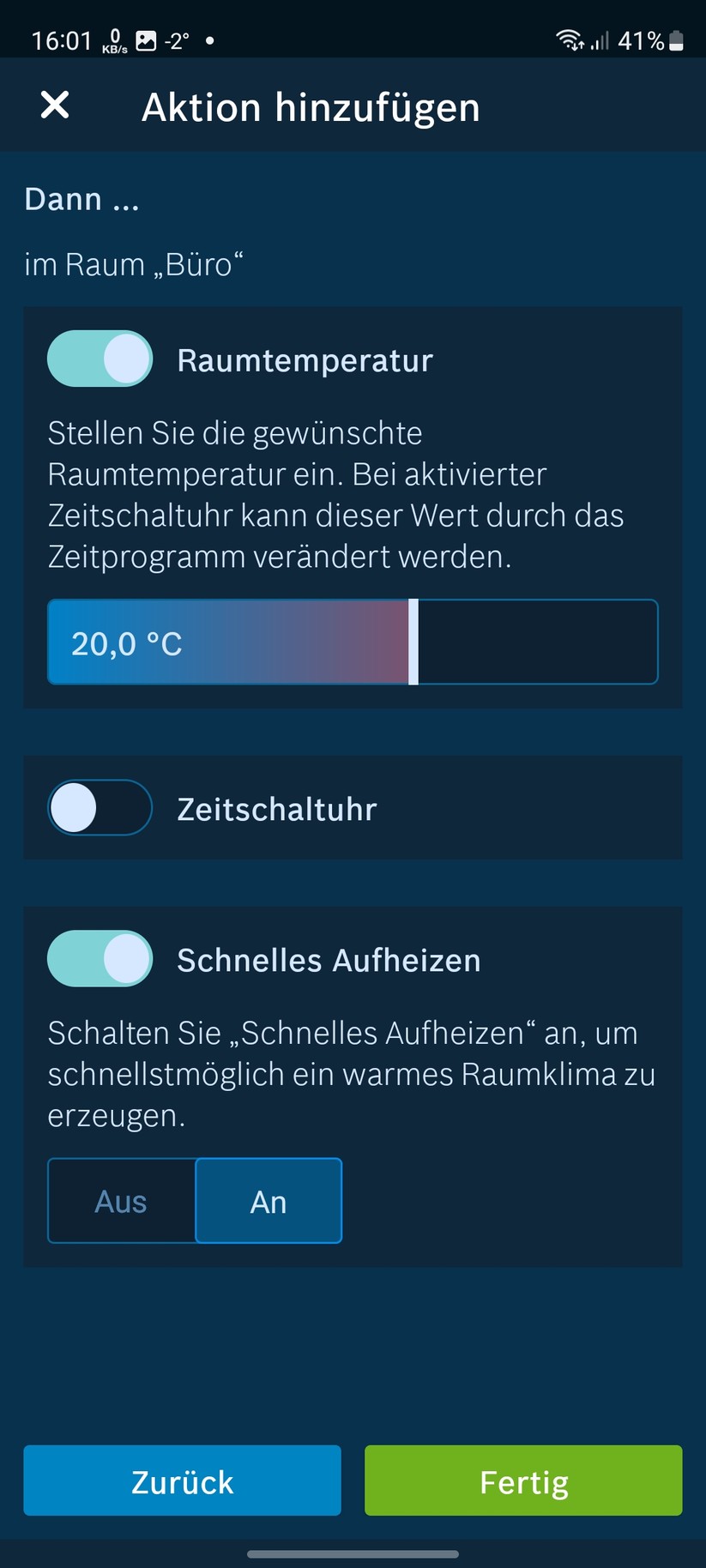Confirm with the Fertig button
Screen dimensions: 706x1568
coord(523,1481)
